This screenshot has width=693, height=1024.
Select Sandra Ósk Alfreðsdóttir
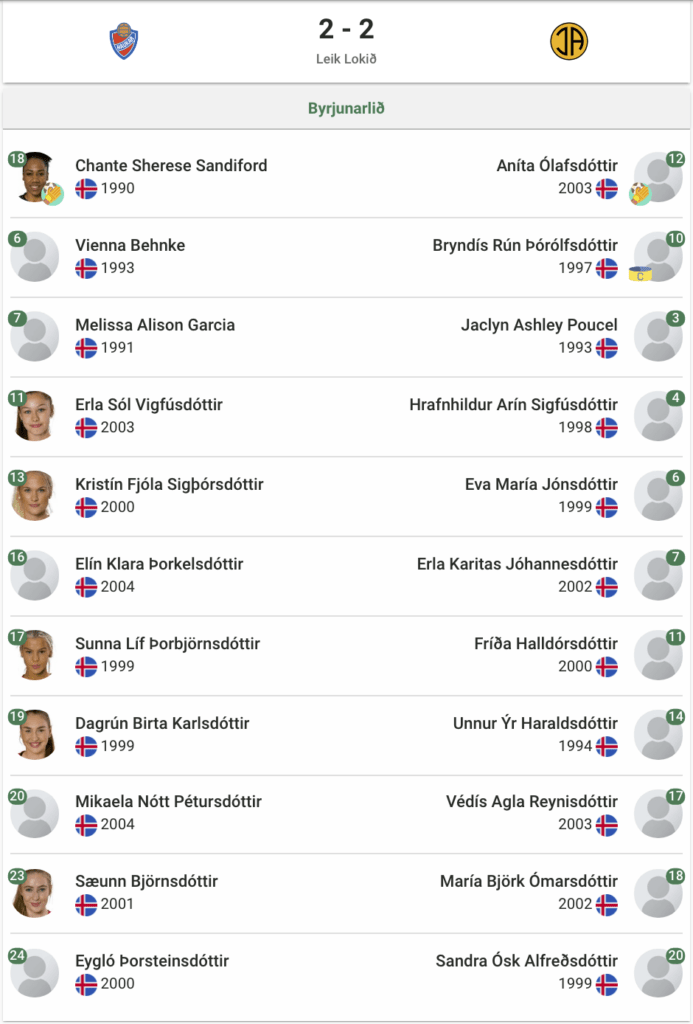[526, 961]
